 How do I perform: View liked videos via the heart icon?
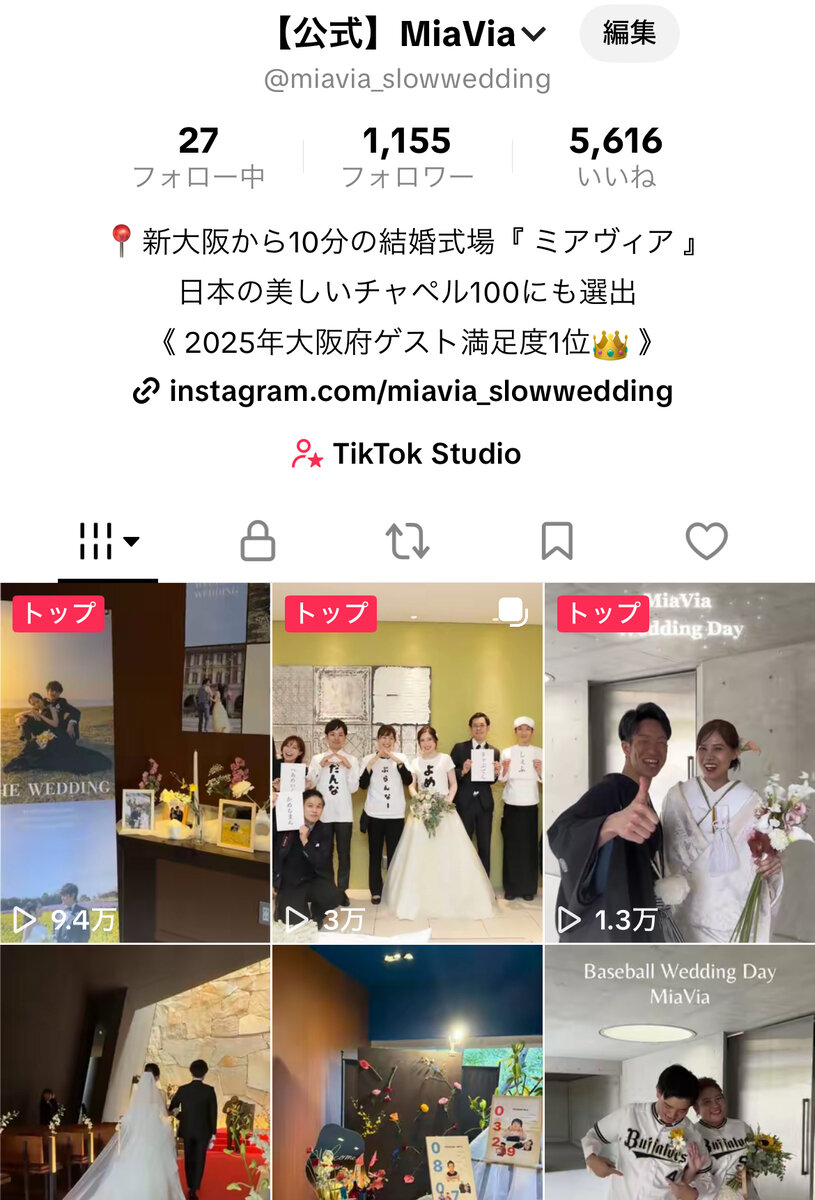click(x=706, y=540)
